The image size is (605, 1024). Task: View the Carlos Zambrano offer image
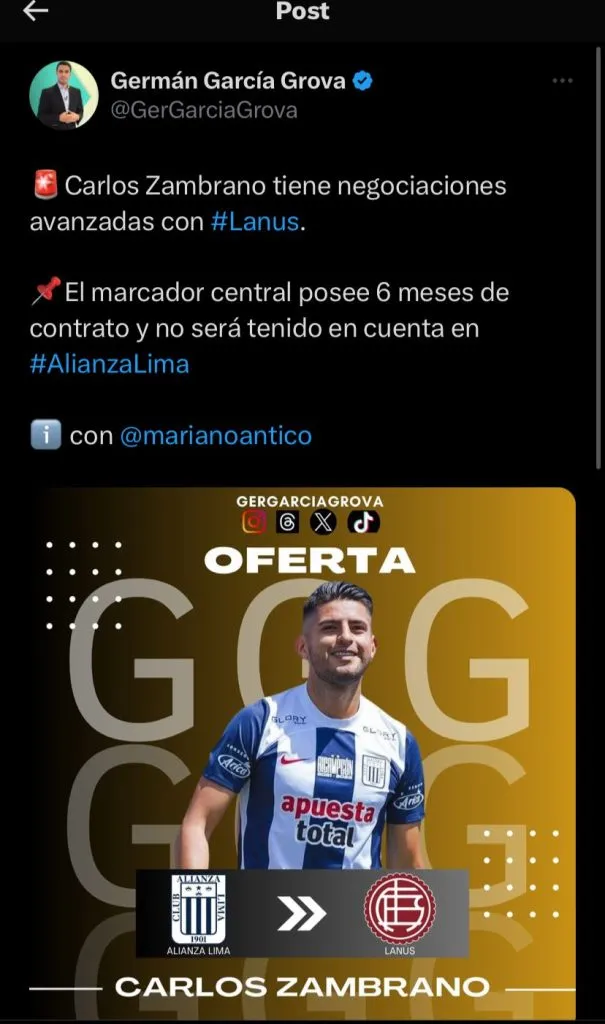pyautogui.click(x=302, y=750)
